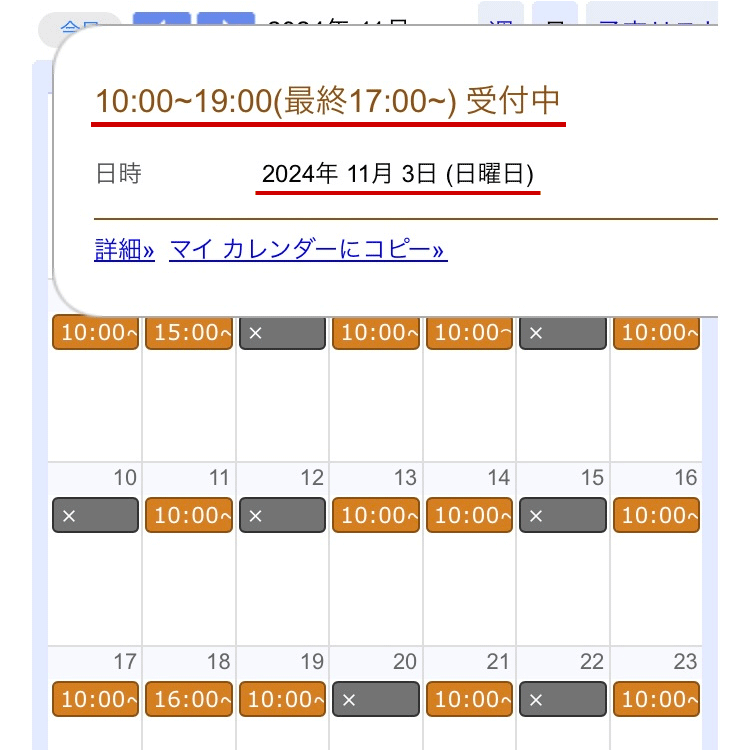Open the 15:00~ event entry

189,333
